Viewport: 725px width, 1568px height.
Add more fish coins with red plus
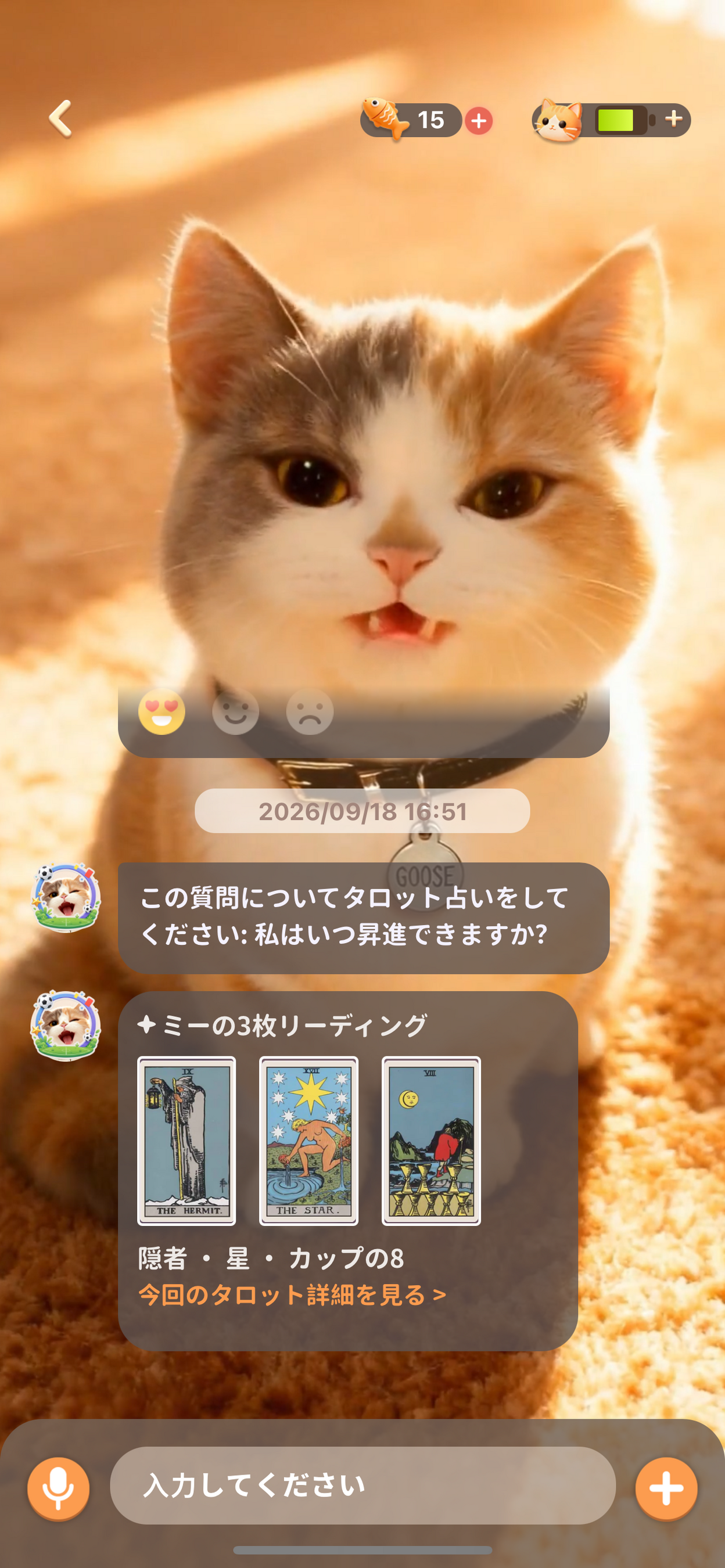click(x=479, y=121)
